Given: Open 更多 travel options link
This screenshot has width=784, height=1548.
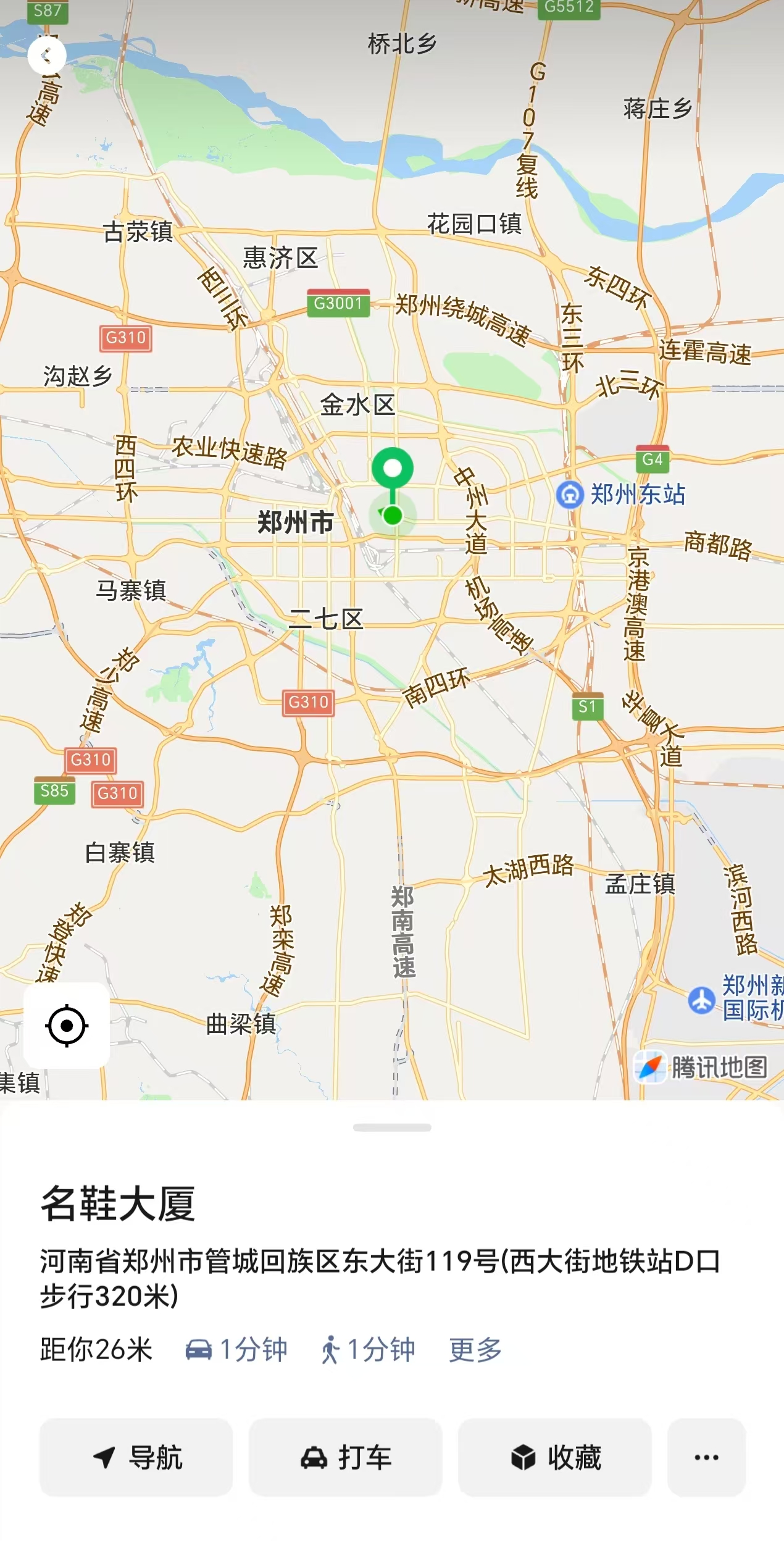Looking at the screenshot, I should tap(475, 1349).
